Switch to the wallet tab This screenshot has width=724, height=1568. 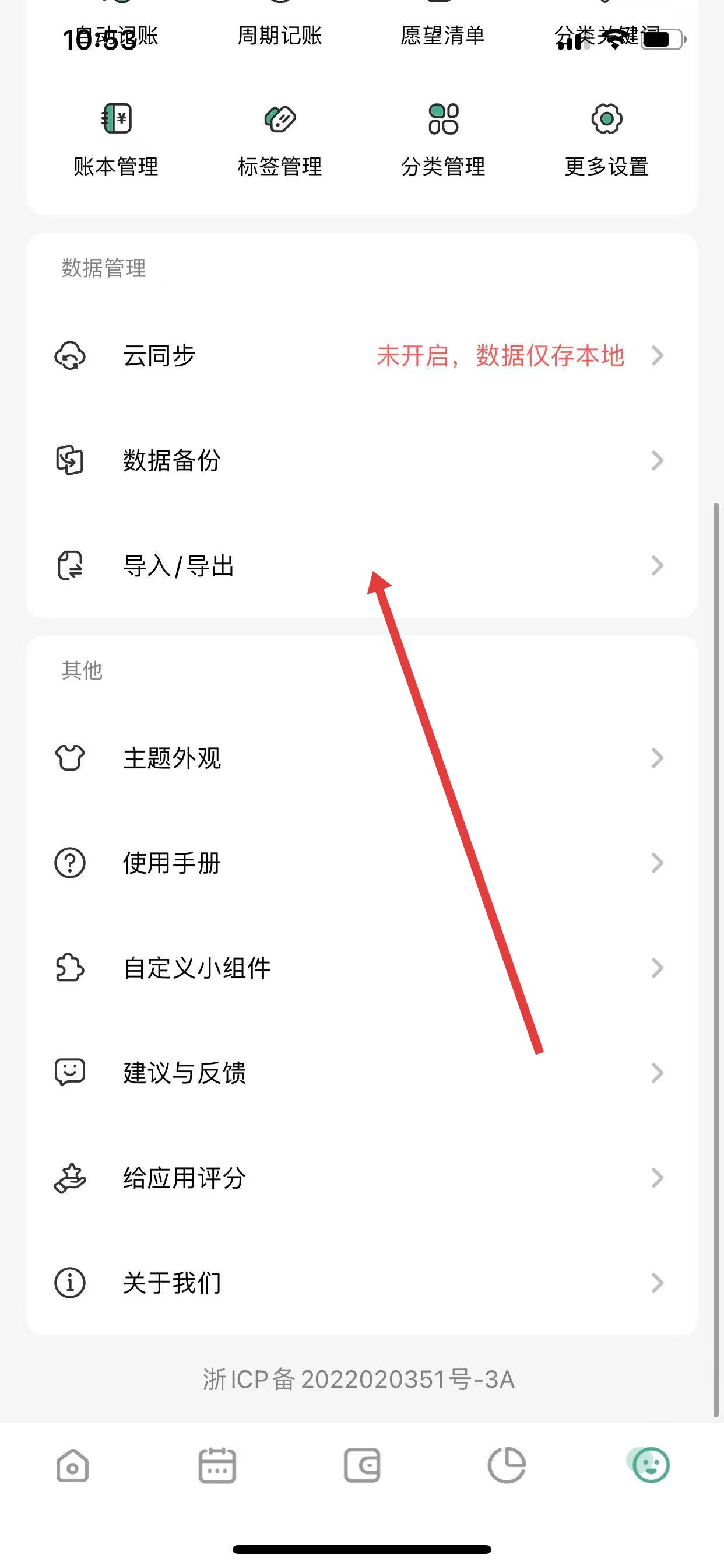pyautogui.click(x=362, y=1465)
